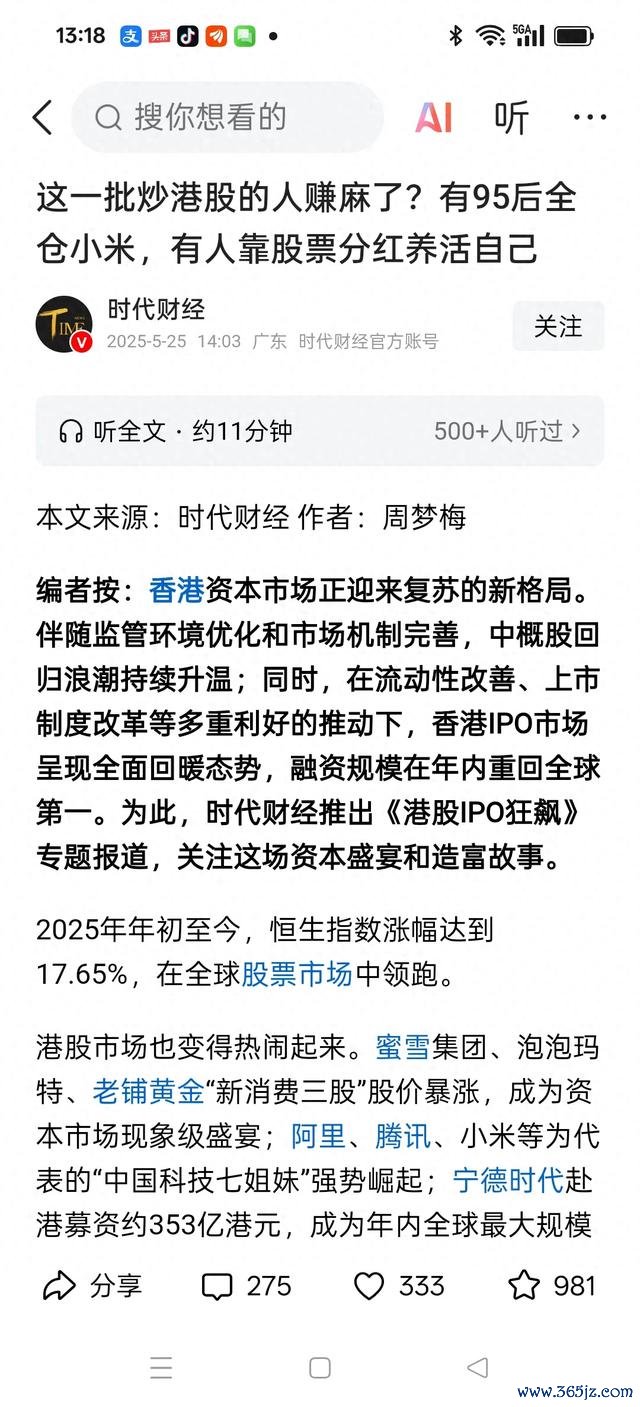
Task: Open the 时代财经 author avatar
Action: coord(64,324)
